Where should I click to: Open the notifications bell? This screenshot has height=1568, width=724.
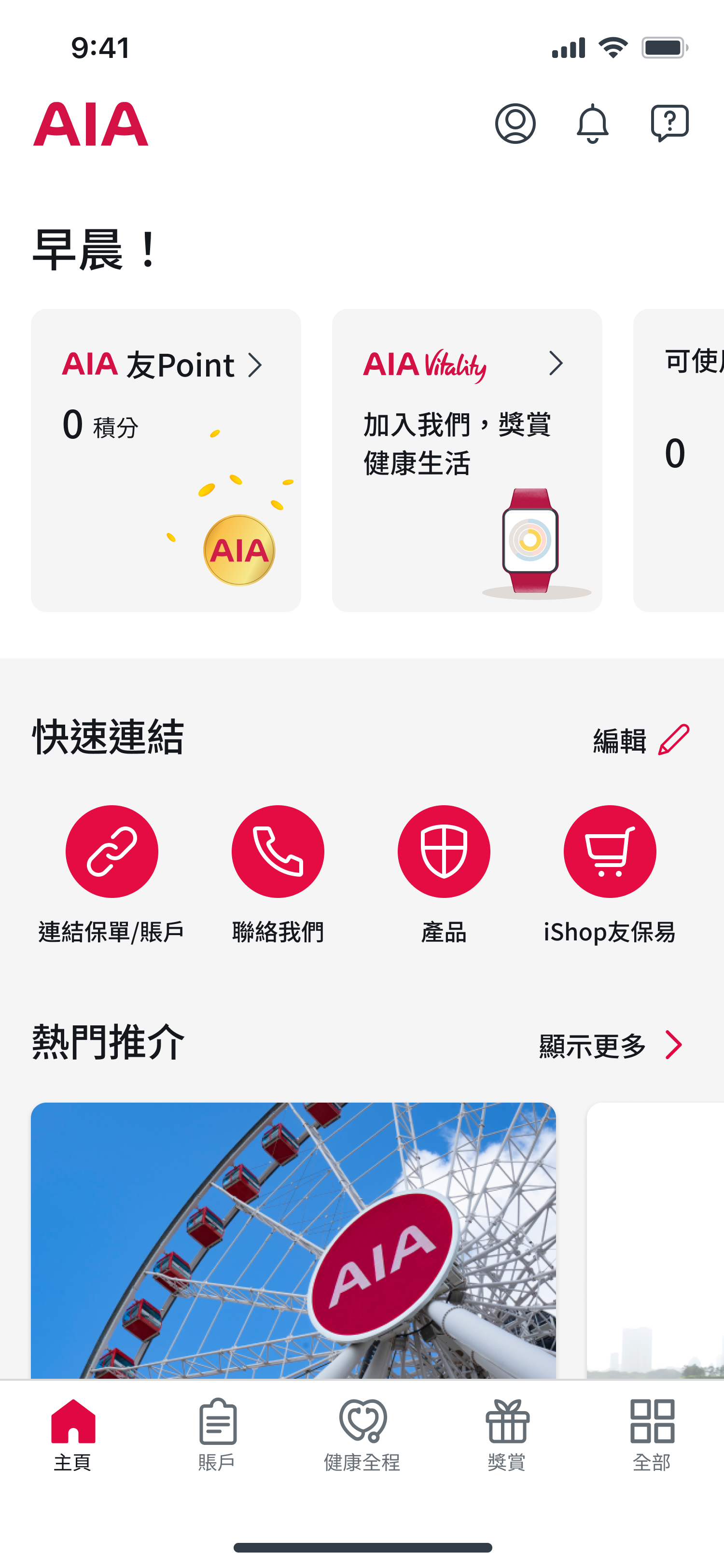pyautogui.click(x=592, y=124)
